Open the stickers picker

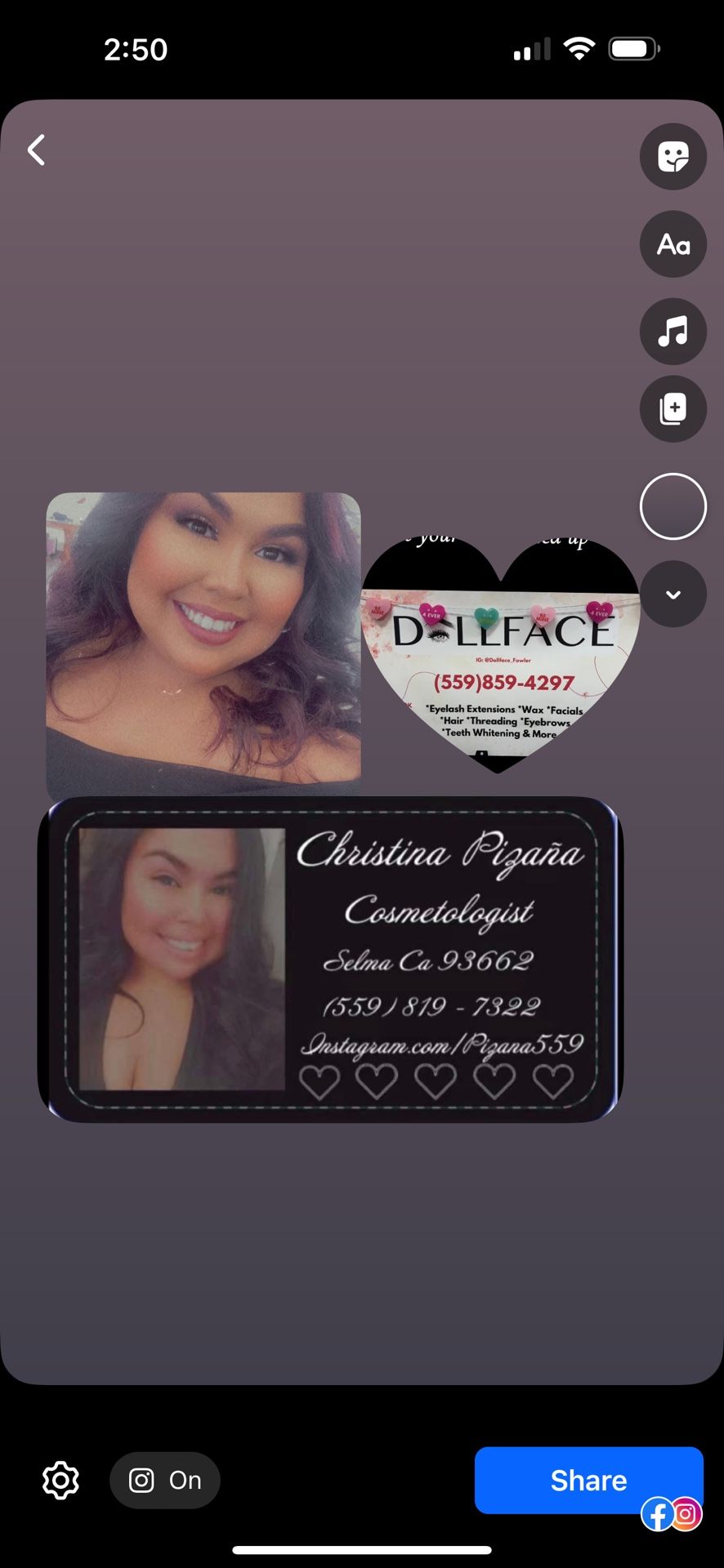(x=673, y=157)
